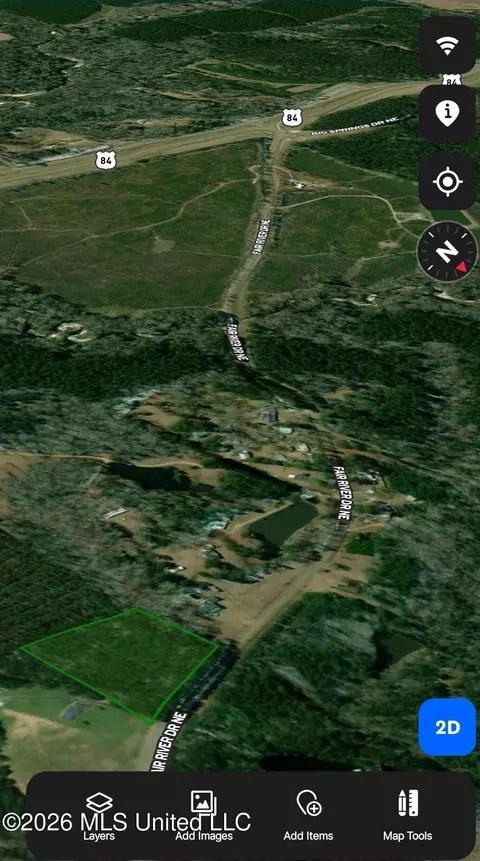
Task: Open the Layers panel
Action: coord(99,817)
